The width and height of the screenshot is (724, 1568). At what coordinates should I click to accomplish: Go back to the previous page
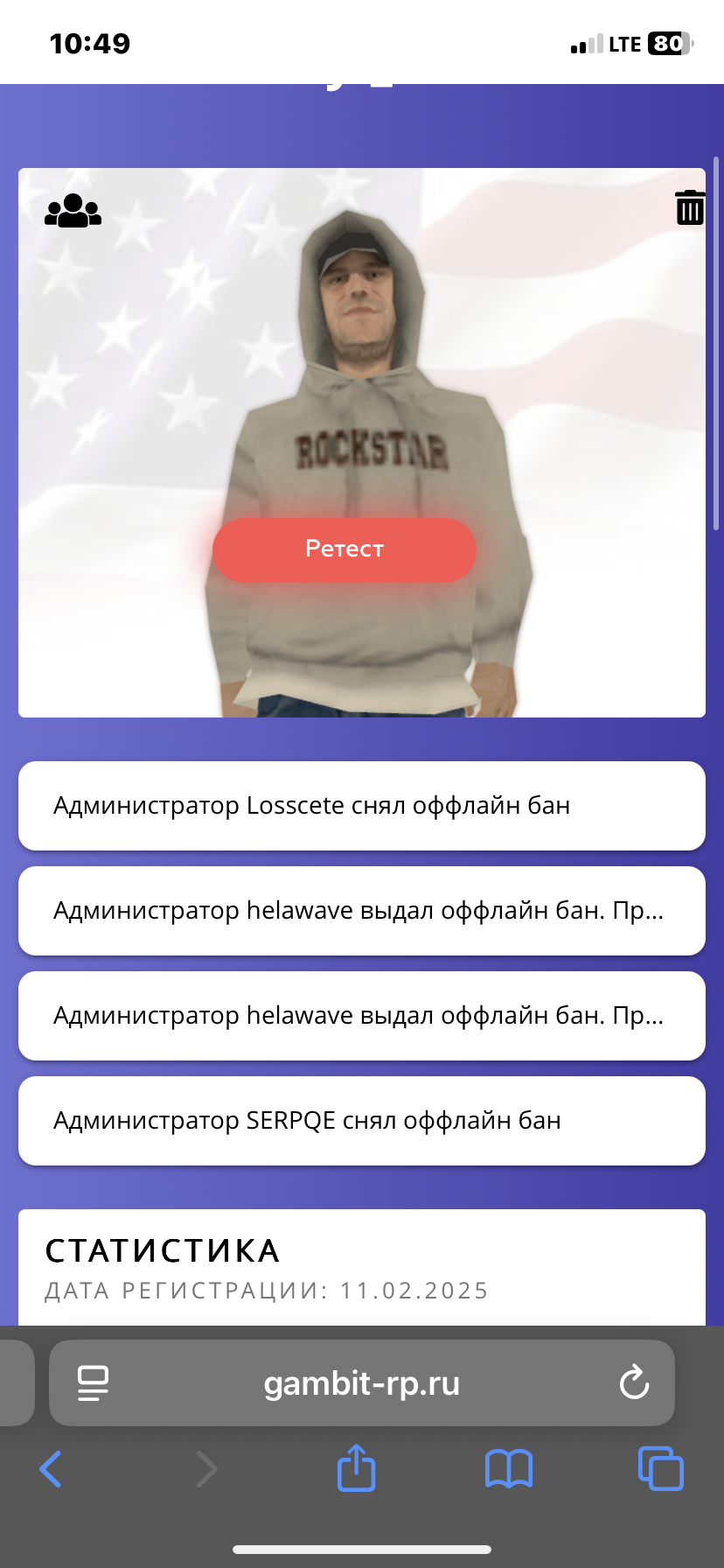(51, 1468)
